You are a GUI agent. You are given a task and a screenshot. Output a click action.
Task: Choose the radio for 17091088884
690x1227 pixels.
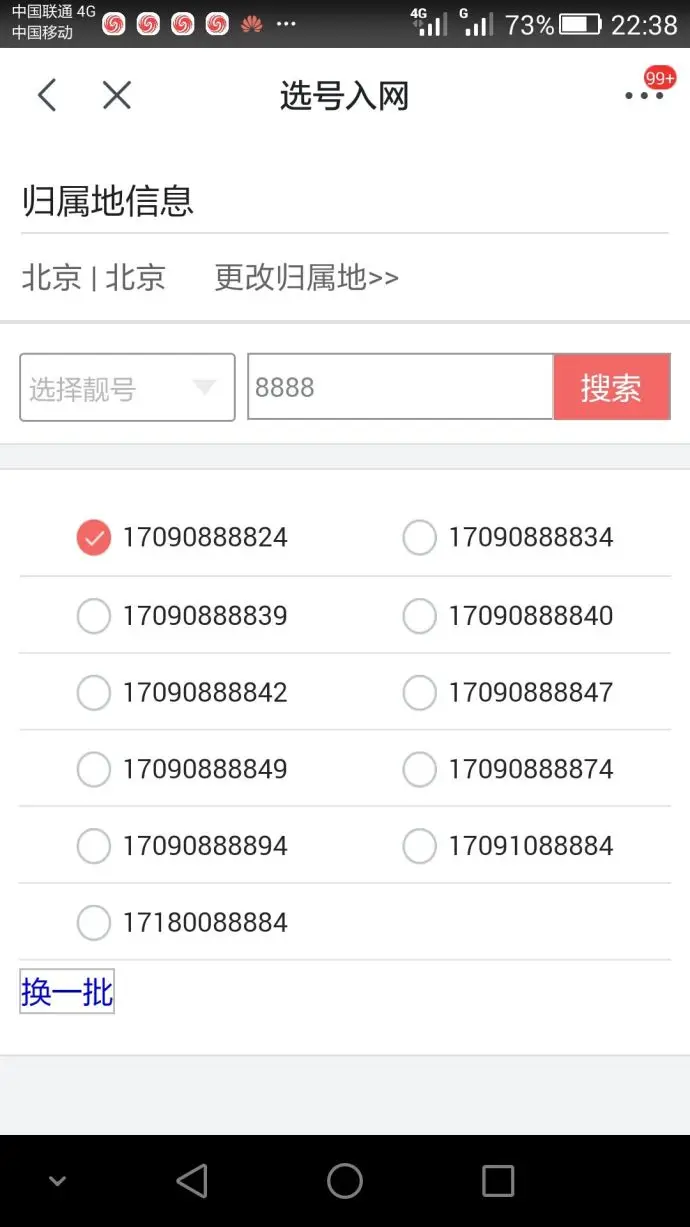pos(420,846)
